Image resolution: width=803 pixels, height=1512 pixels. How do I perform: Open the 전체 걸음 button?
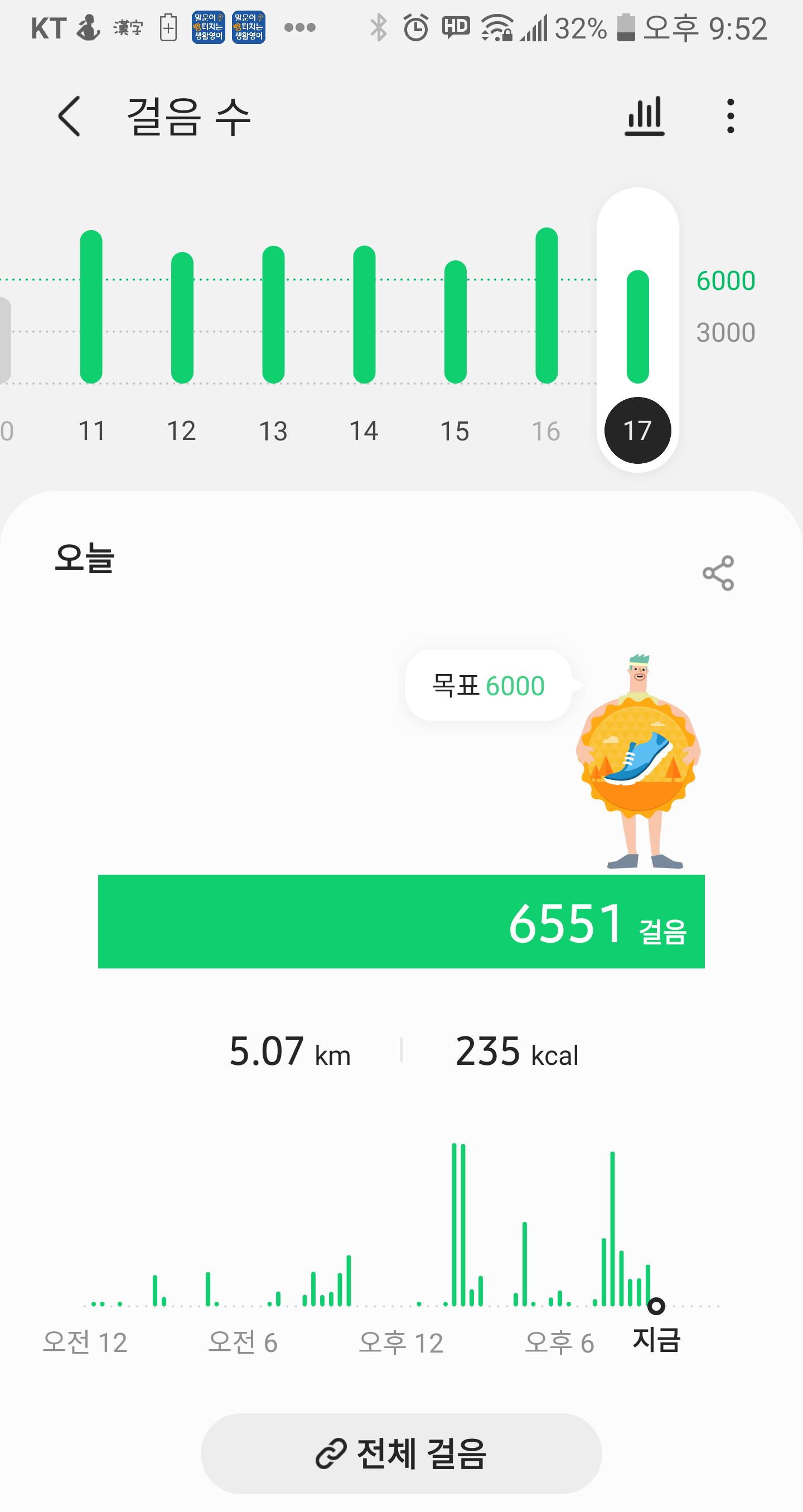(401, 1453)
